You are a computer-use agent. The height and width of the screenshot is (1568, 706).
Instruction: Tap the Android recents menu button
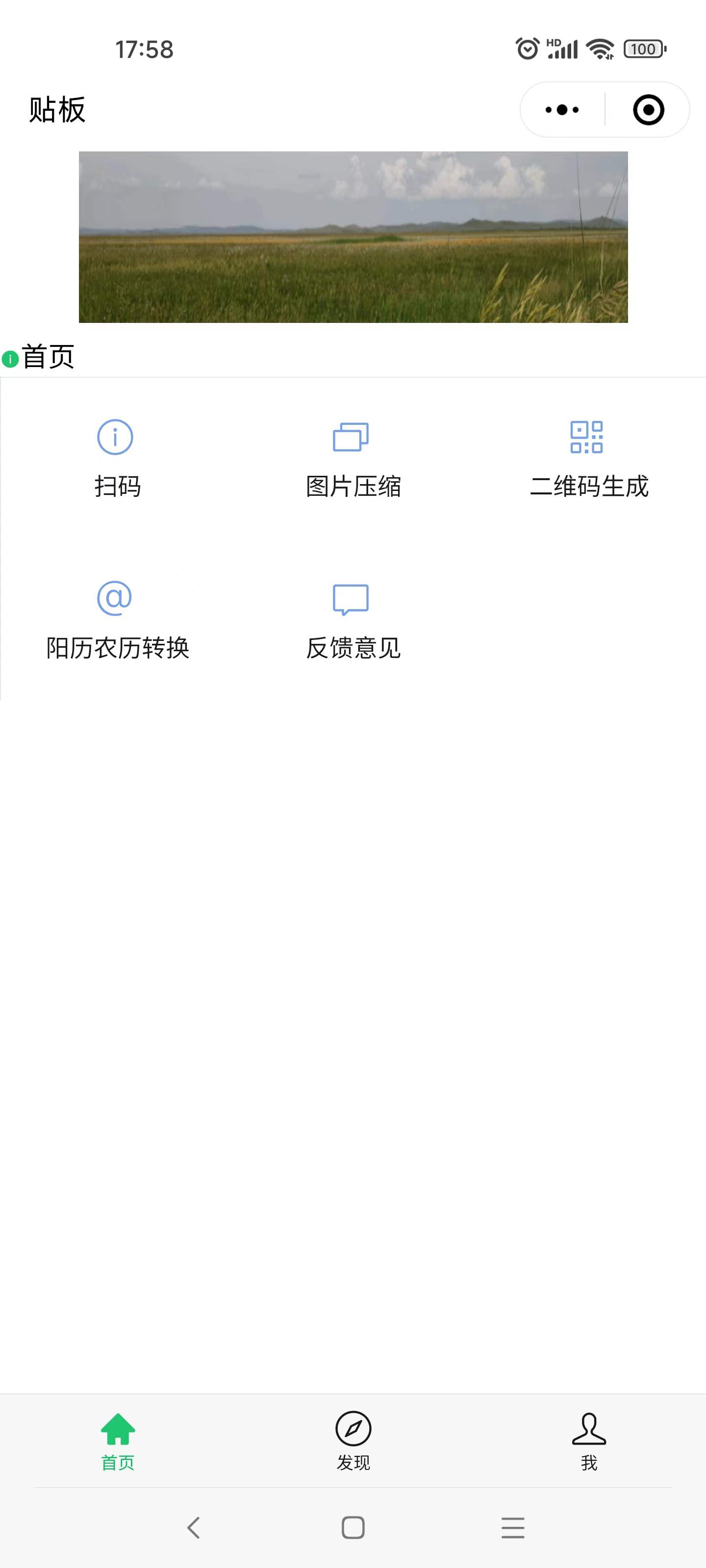pyautogui.click(x=512, y=1529)
